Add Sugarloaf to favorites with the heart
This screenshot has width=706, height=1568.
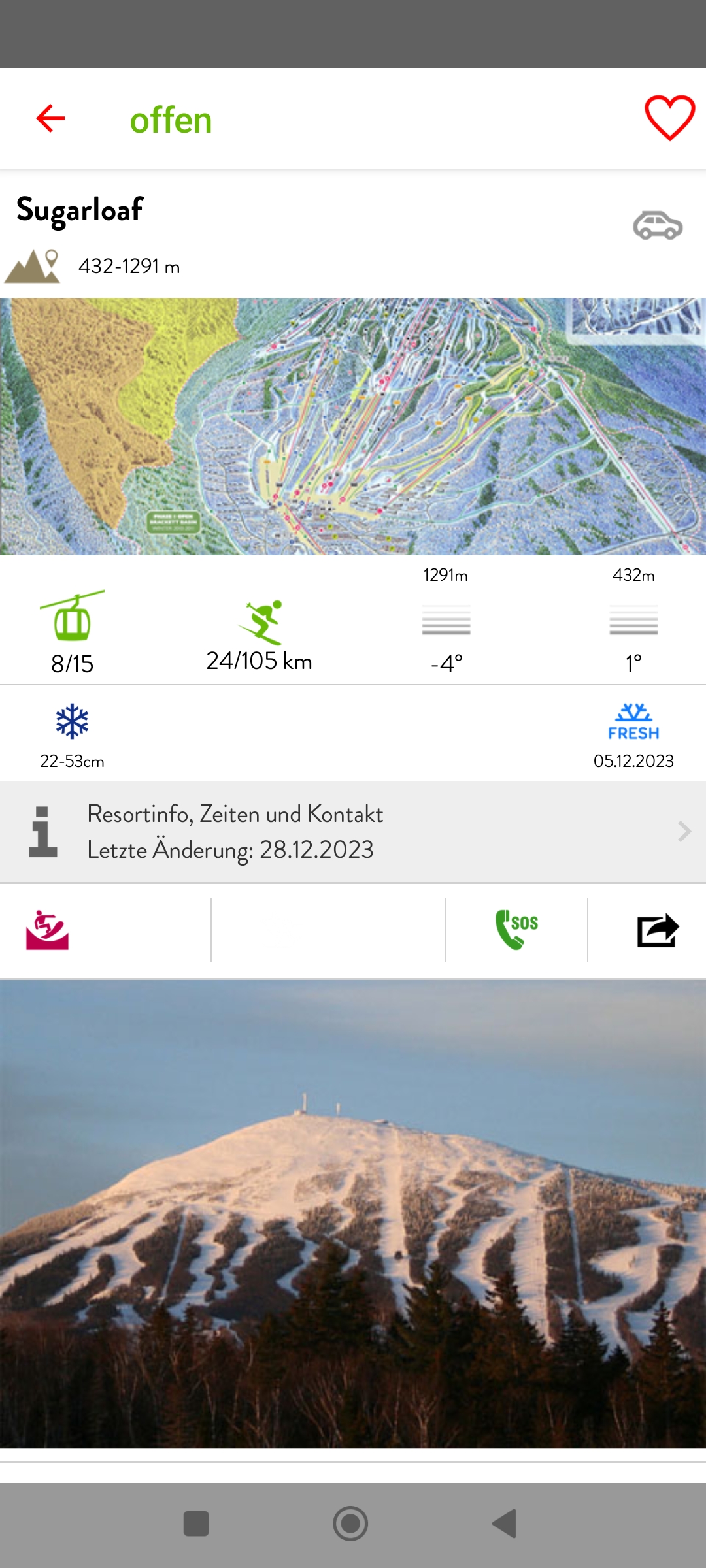click(669, 118)
